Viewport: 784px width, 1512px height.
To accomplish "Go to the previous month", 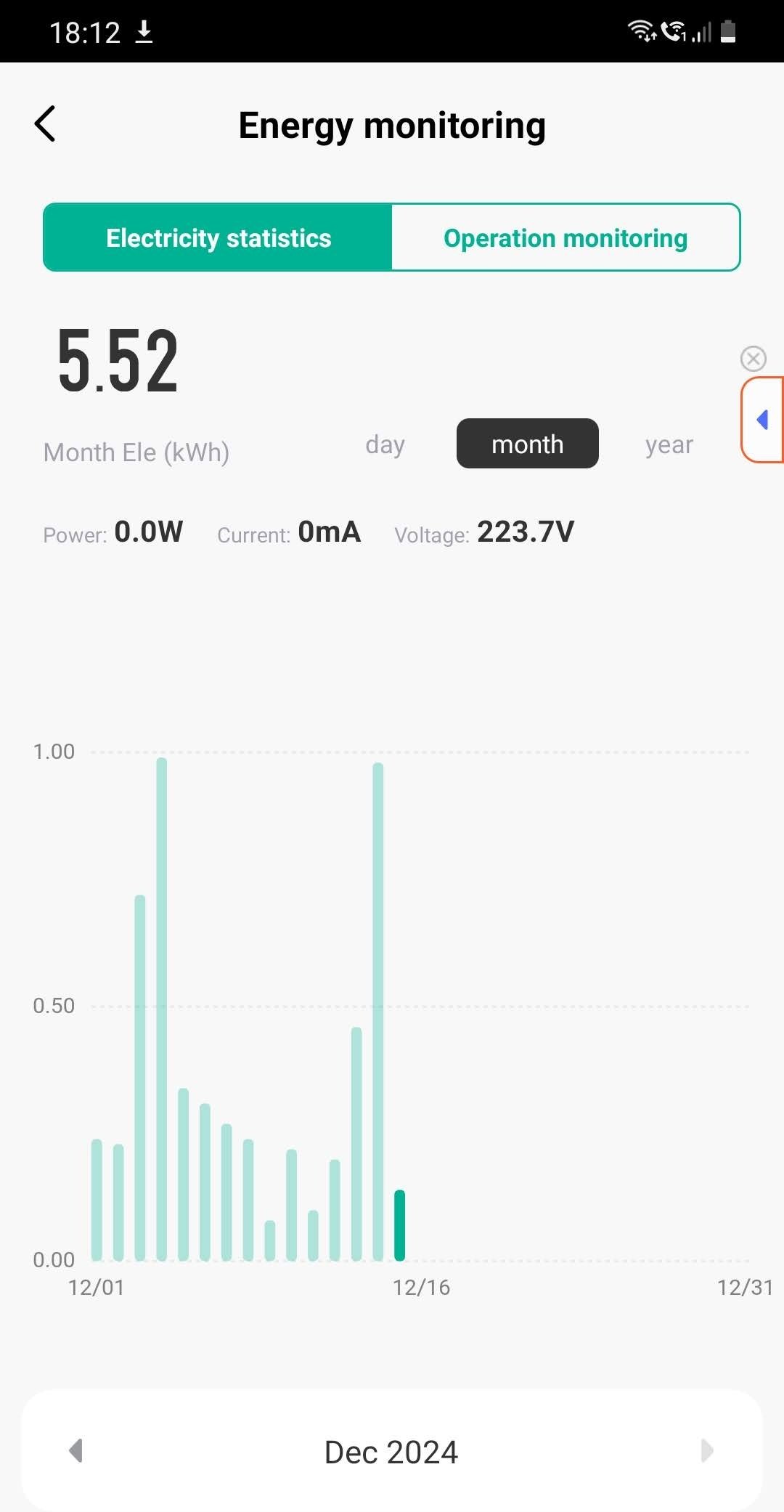I will click(75, 1451).
